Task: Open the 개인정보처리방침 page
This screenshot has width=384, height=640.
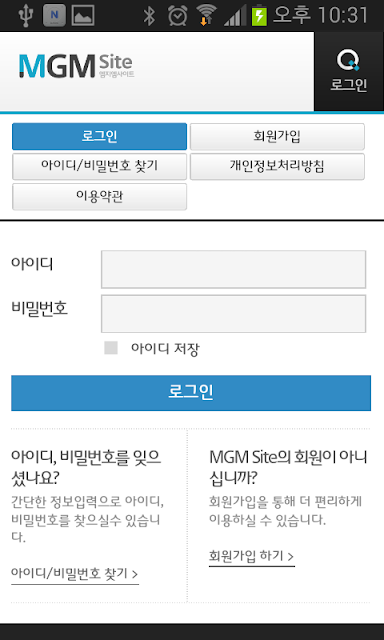Action: pyautogui.click(x=277, y=167)
